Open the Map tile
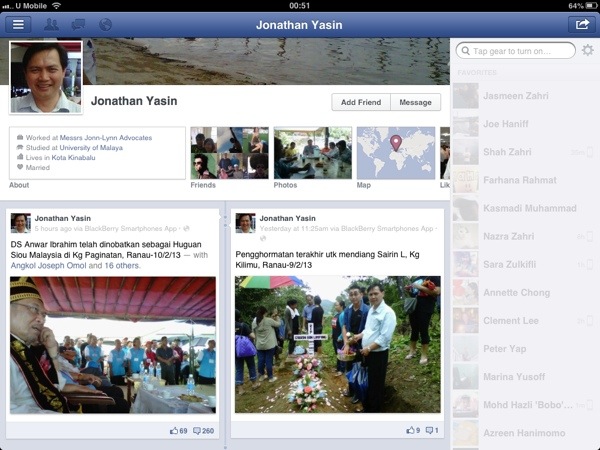This screenshot has height=450, width=600. click(395, 153)
